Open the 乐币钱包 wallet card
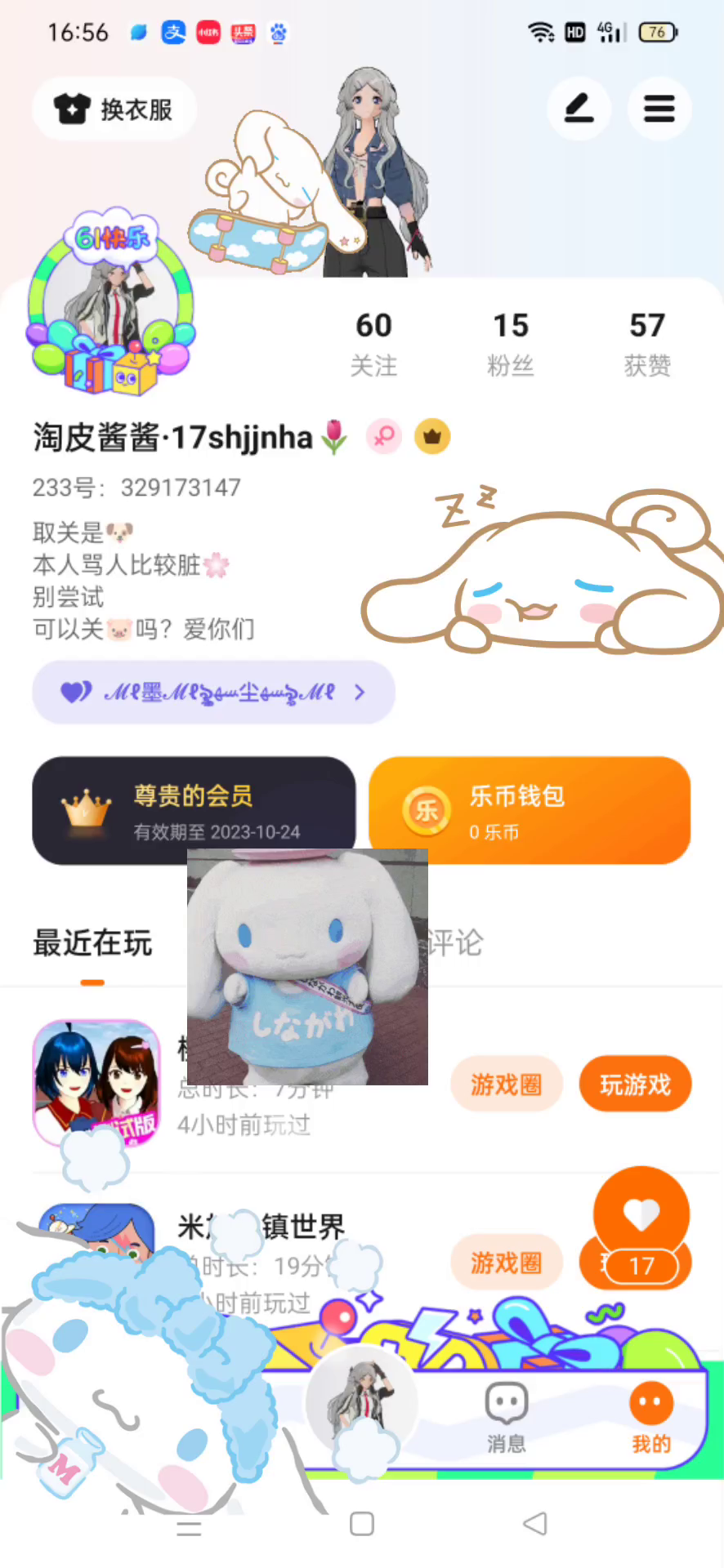Image resolution: width=724 pixels, height=1568 pixels. point(530,810)
